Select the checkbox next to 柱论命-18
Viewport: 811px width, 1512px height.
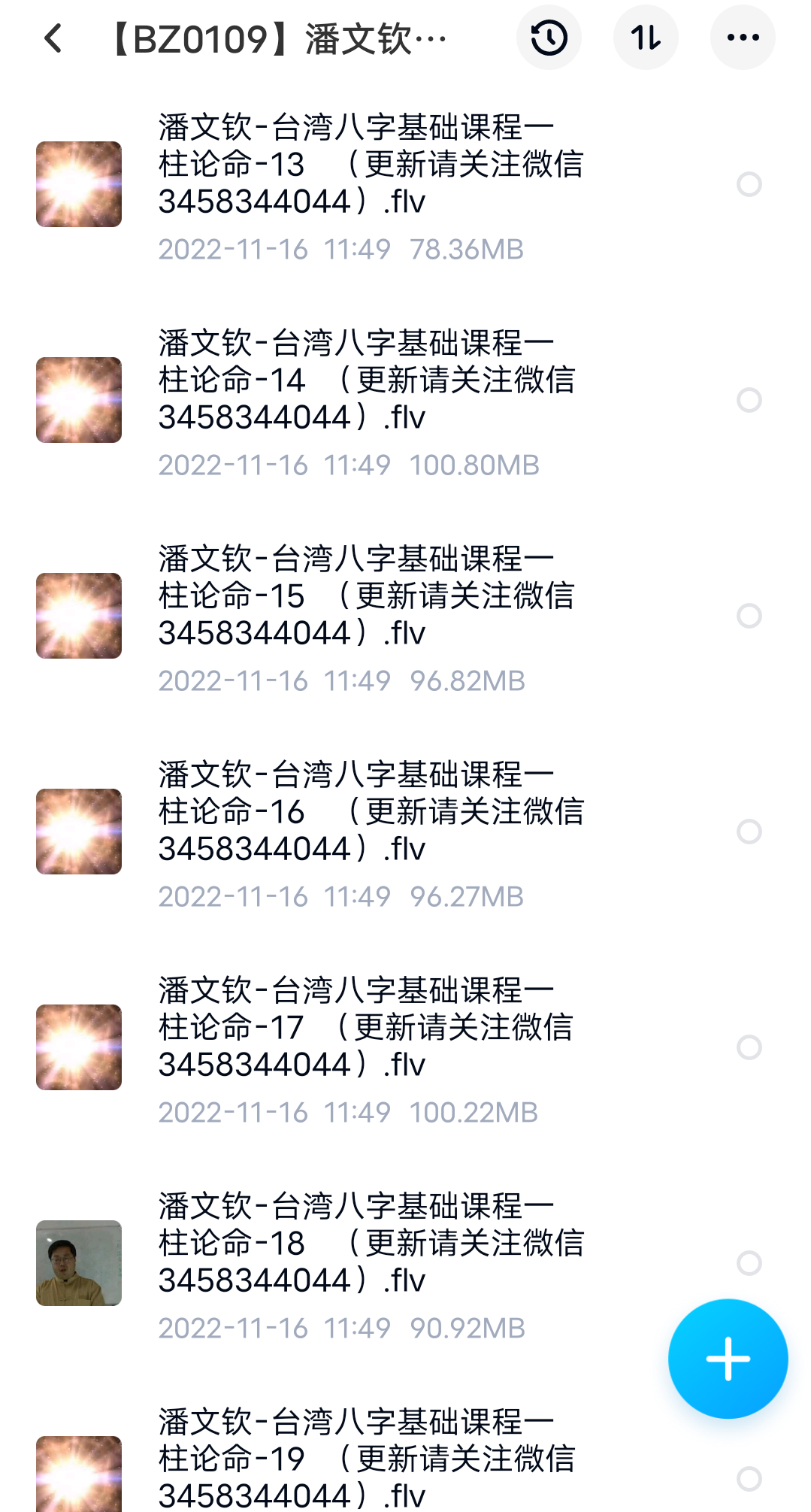749,1262
